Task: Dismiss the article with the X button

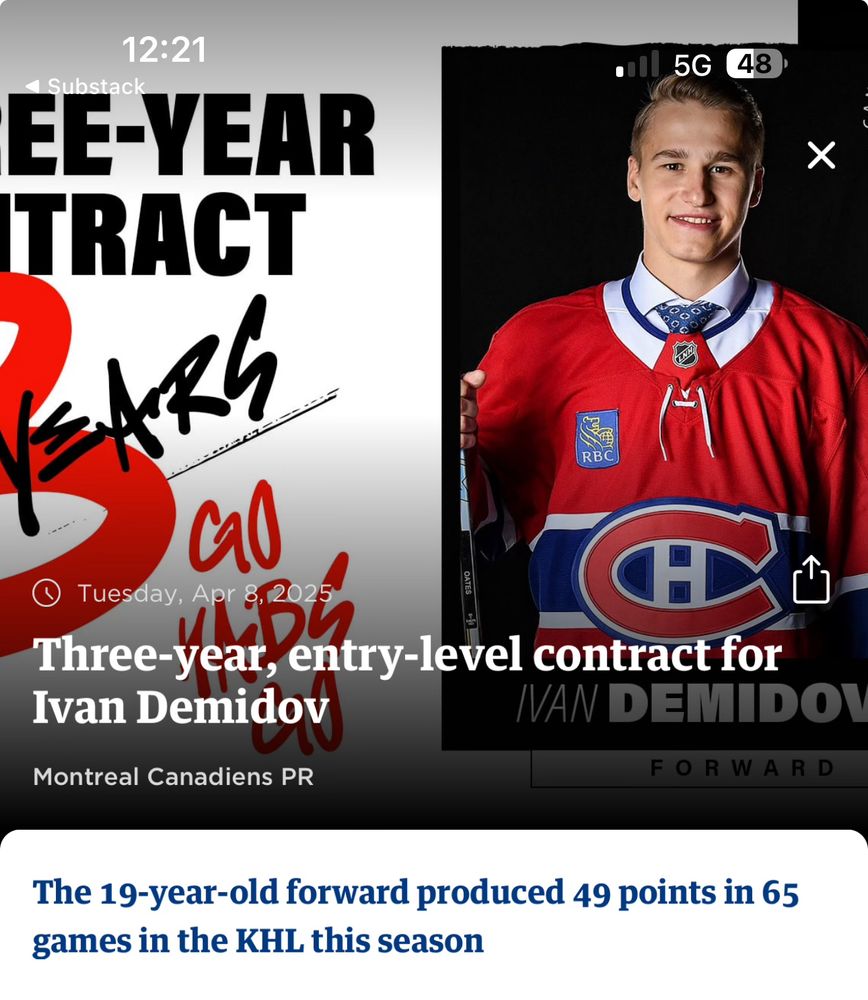Action: coord(820,155)
